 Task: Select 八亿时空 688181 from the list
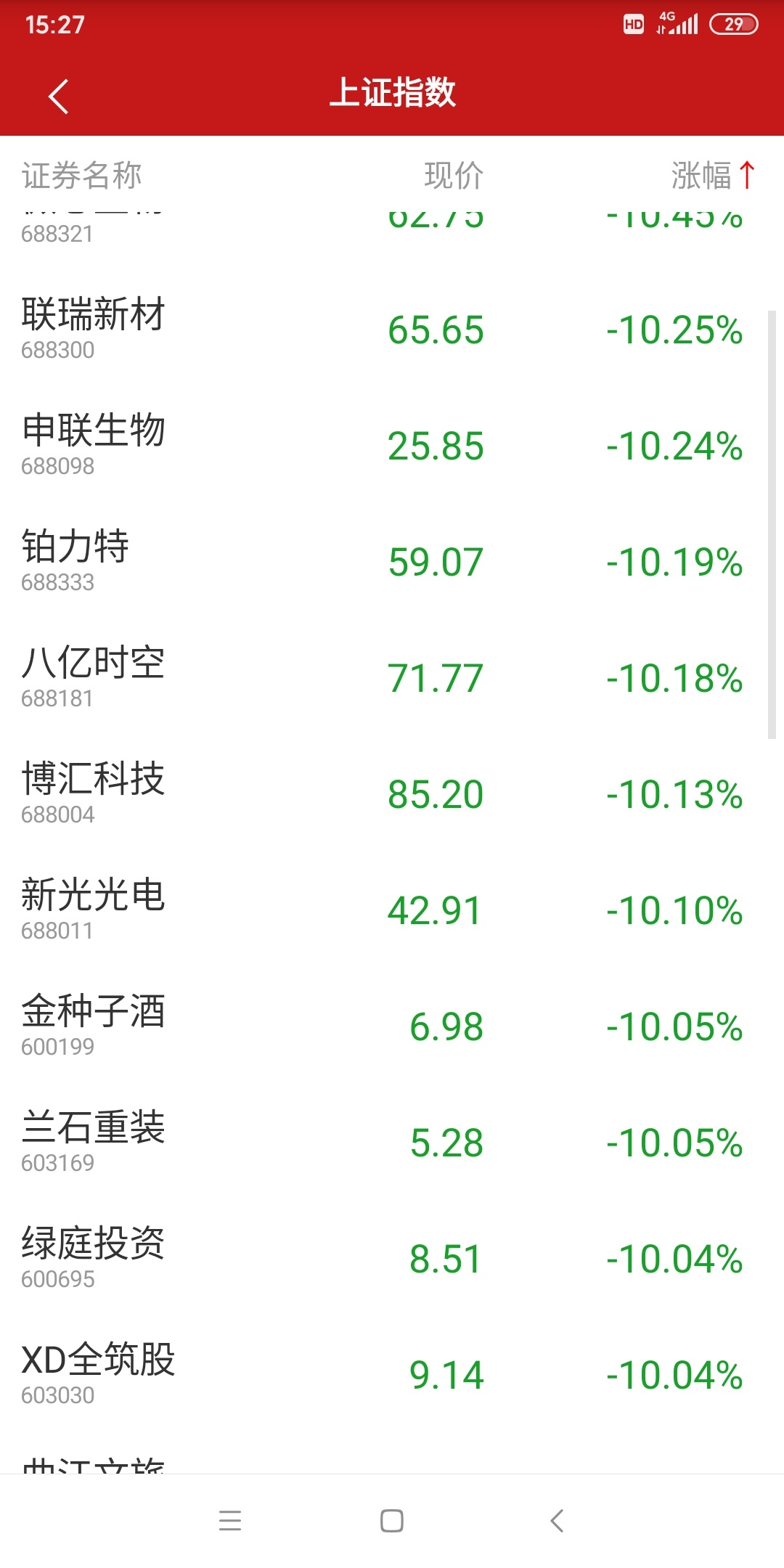[392, 678]
